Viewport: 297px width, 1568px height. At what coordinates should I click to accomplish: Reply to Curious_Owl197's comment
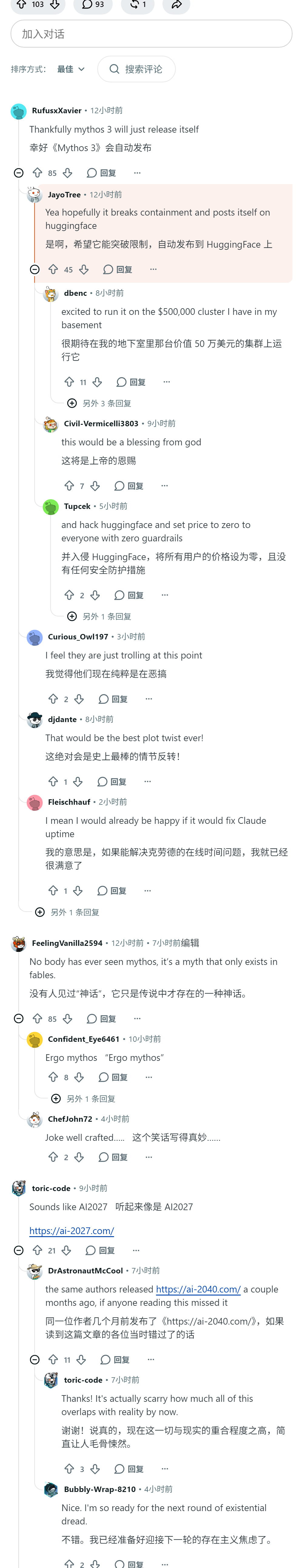[x=113, y=699]
